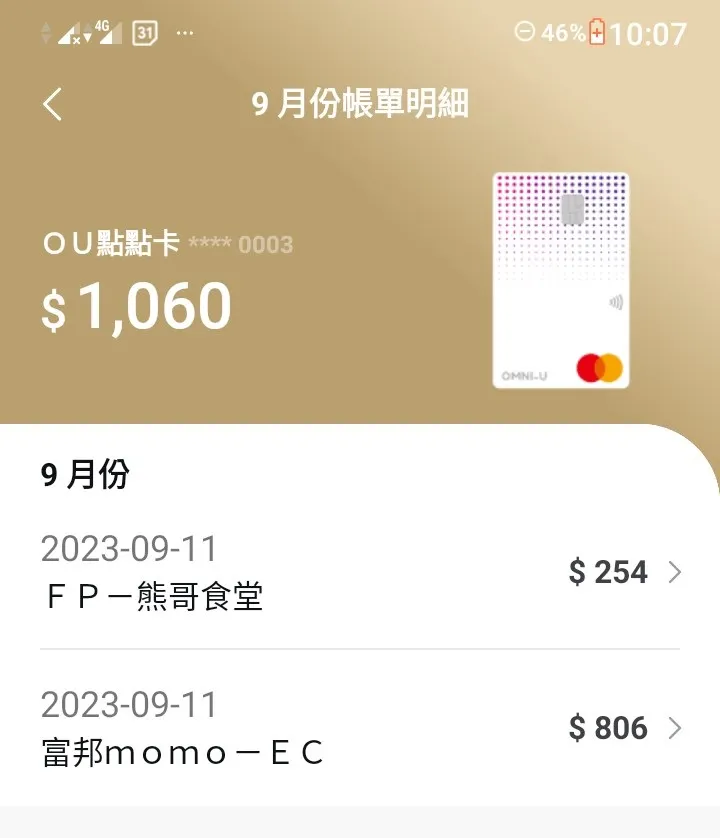Image resolution: width=720 pixels, height=838 pixels.
Task: Open the FP－熊哥食堂 $254 transaction
Action: (x=360, y=572)
